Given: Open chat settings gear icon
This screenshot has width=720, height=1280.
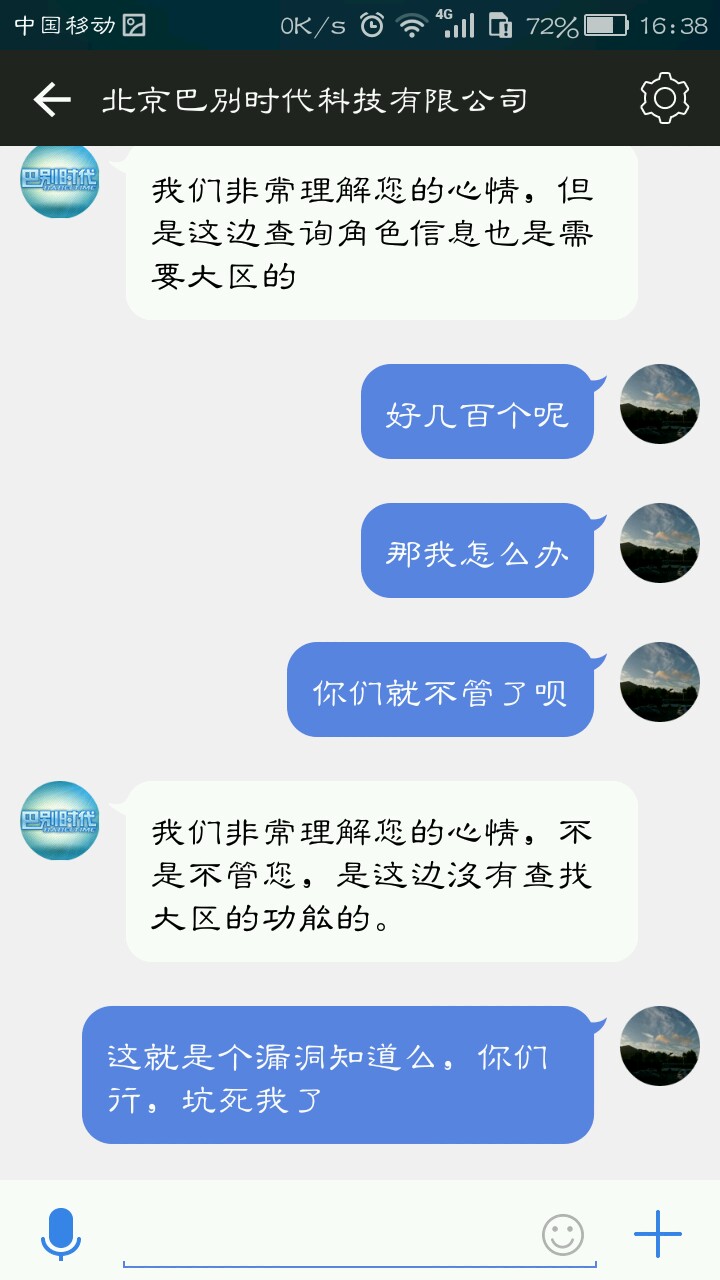Looking at the screenshot, I should 664,98.
